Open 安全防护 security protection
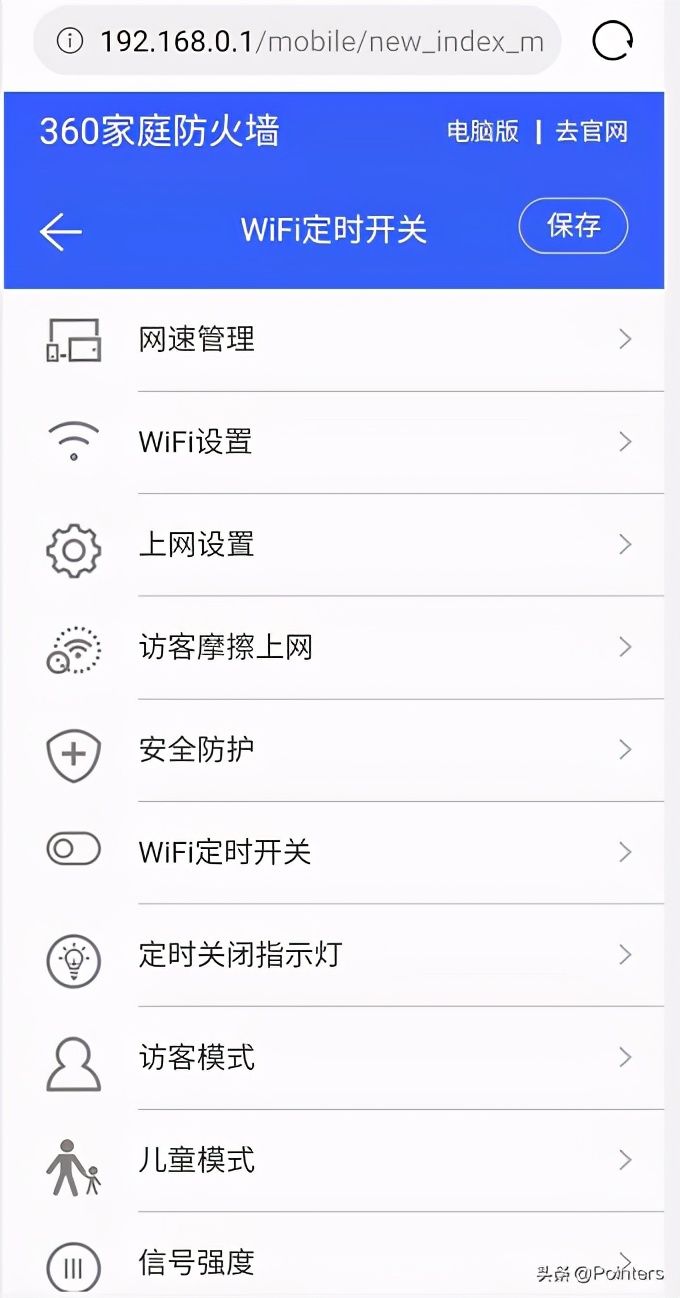Viewport: 680px width, 1298px height. point(340,750)
